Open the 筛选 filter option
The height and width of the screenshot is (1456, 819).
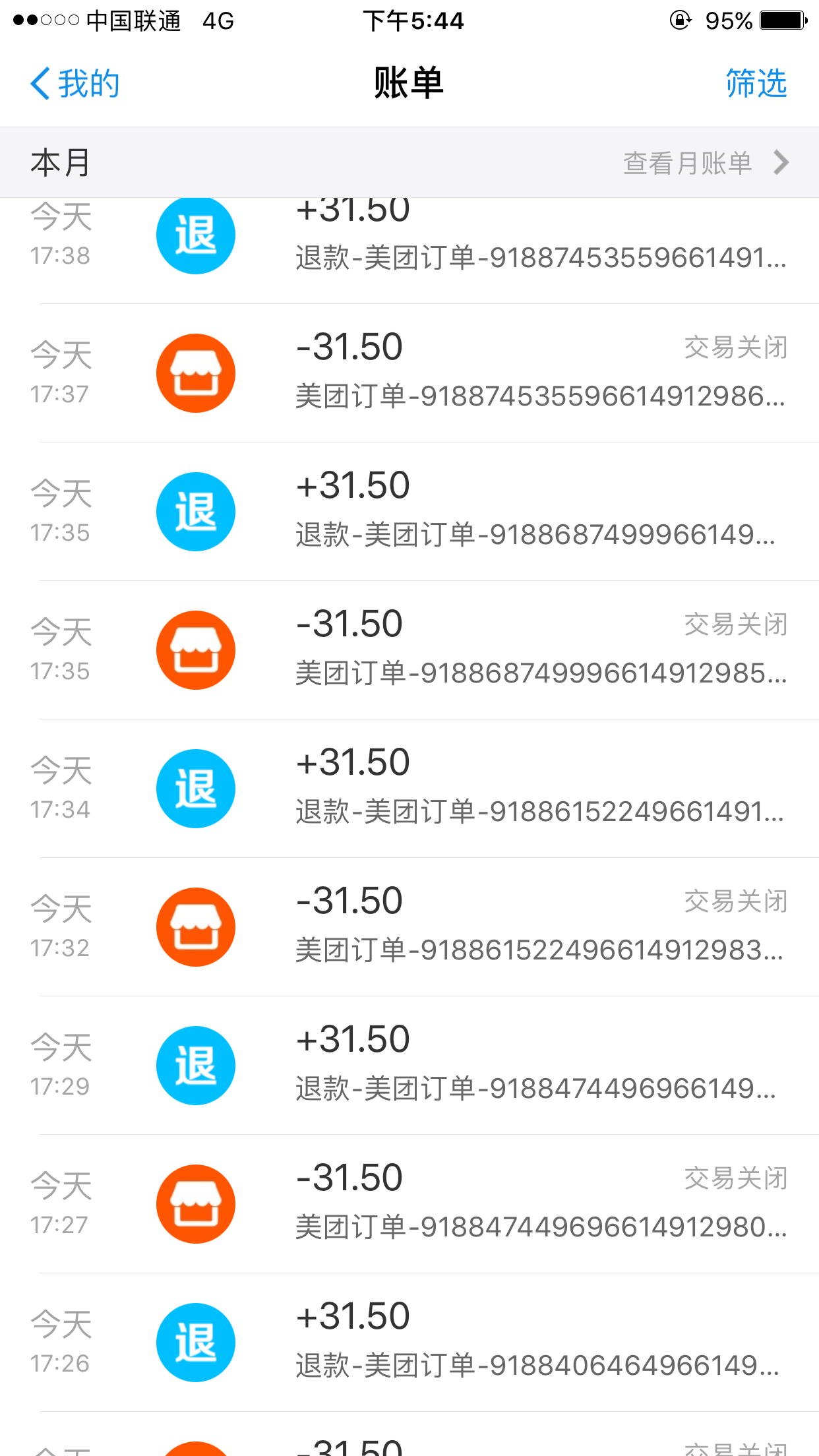click(756, 84)
